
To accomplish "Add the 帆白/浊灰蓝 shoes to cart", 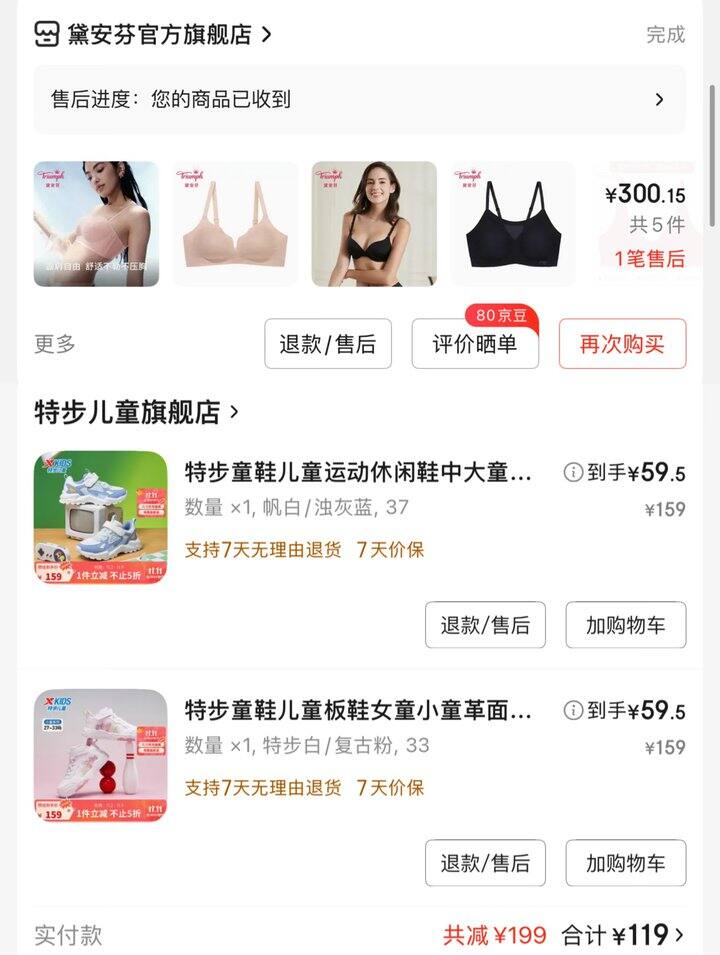I will [626, 626].
